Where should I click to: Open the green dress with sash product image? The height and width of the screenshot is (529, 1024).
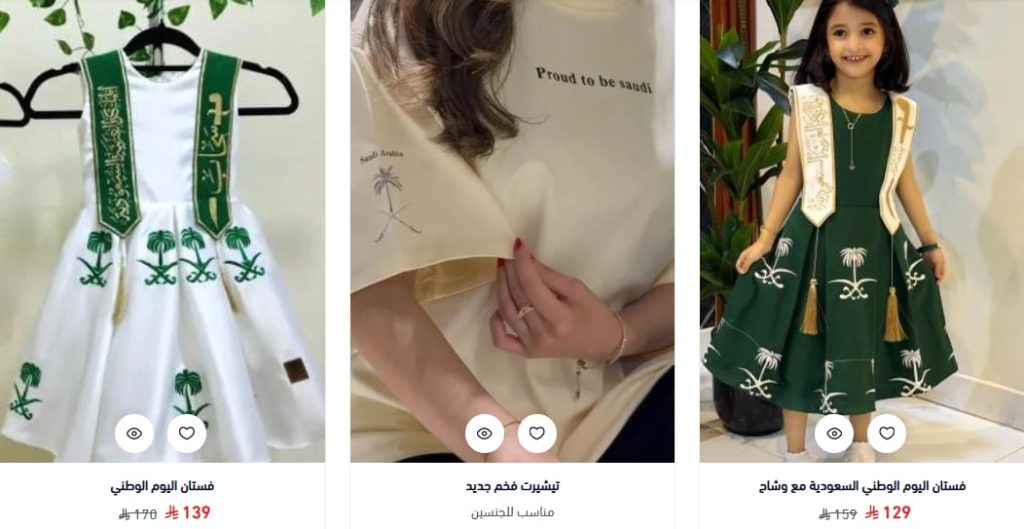(862, 220)
